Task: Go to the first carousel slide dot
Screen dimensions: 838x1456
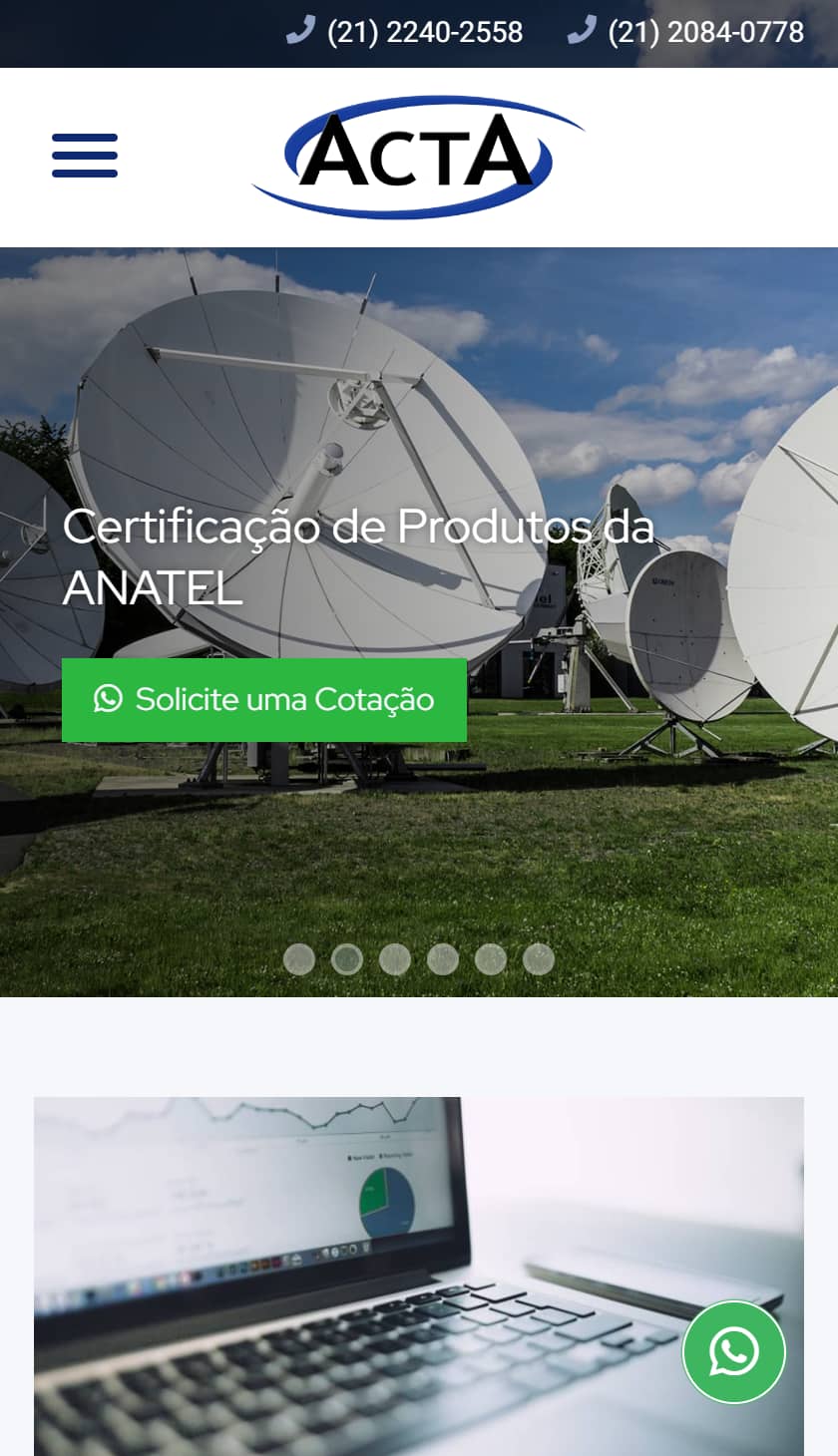Action: tap(299, 959)
